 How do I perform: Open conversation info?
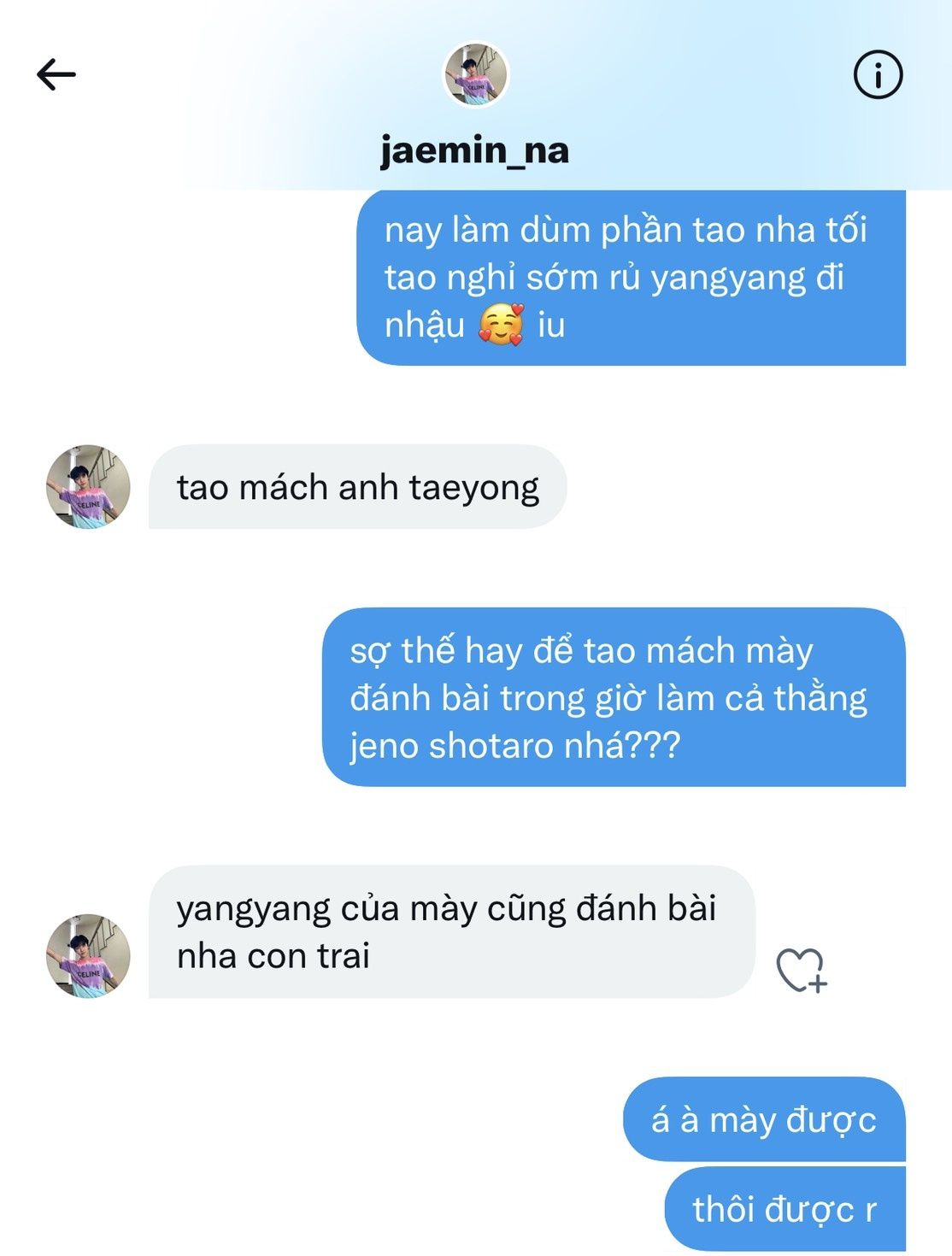point(878,75)
